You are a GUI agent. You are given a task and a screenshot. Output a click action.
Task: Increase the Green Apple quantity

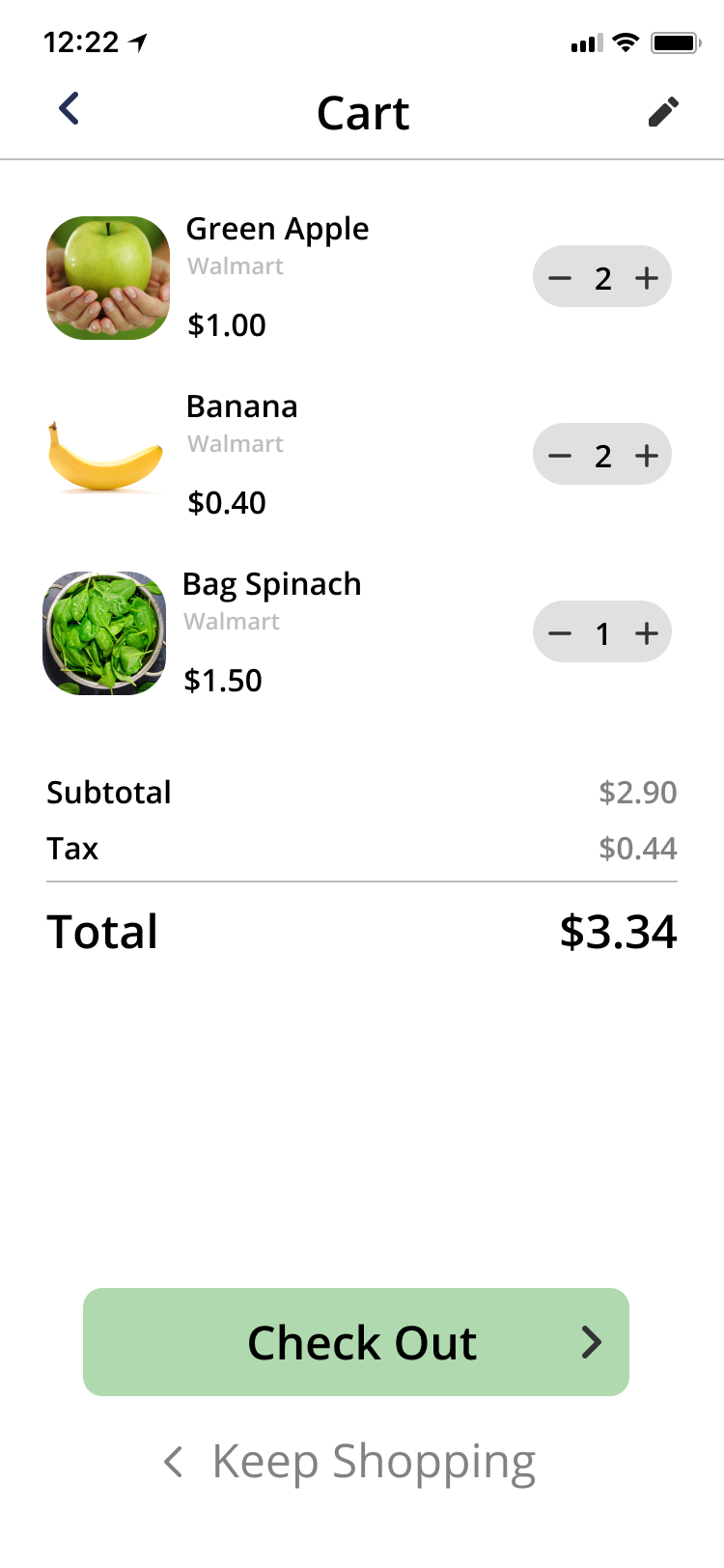click(647, 278)
